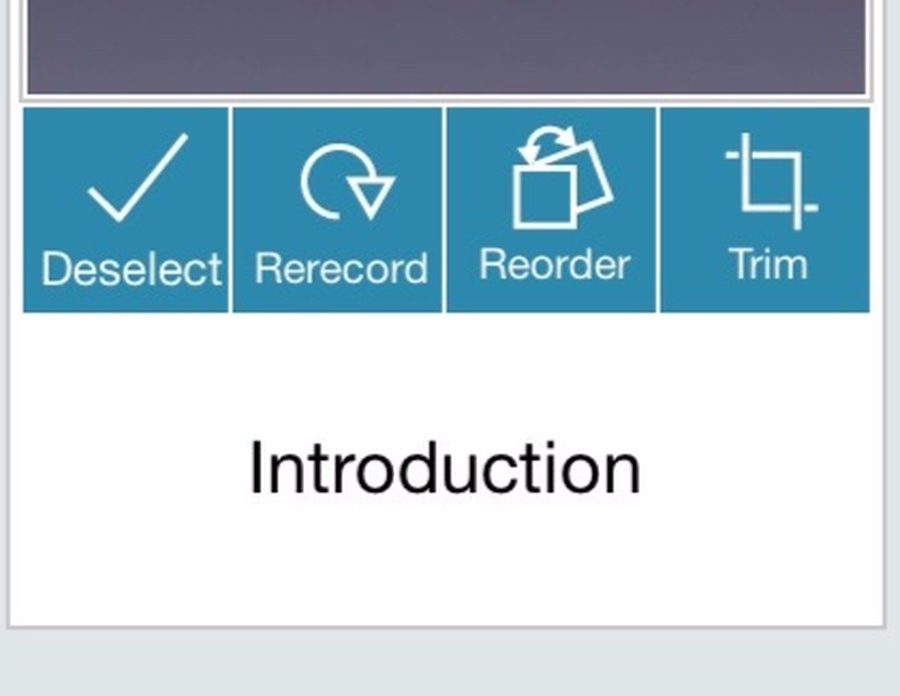
Task: Open the Reorder option
Action: (x=552, y=210)
